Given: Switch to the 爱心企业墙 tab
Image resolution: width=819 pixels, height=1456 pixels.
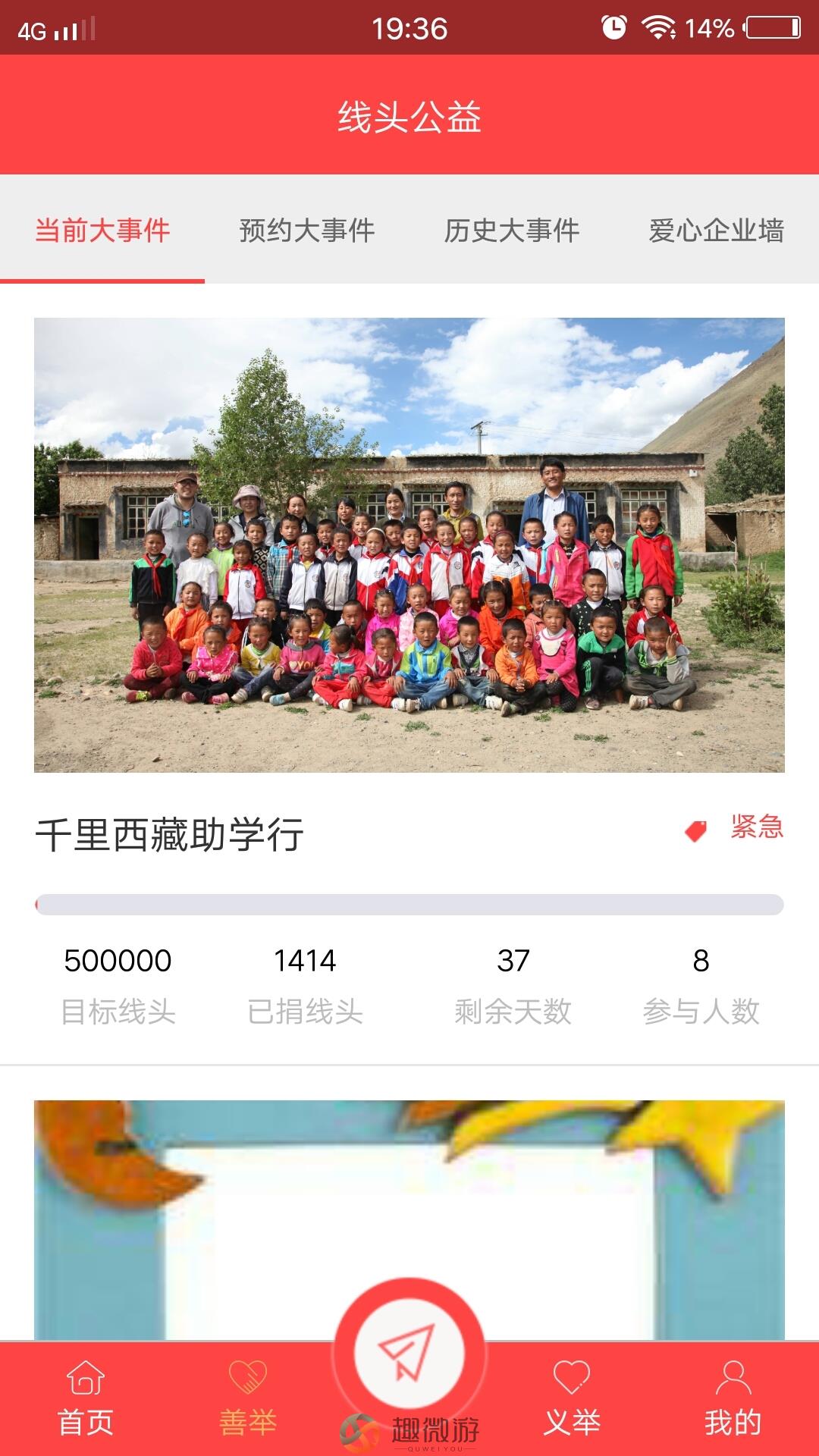Looking at the screenshot, I should pyautogui.click(x=717, y=230).
